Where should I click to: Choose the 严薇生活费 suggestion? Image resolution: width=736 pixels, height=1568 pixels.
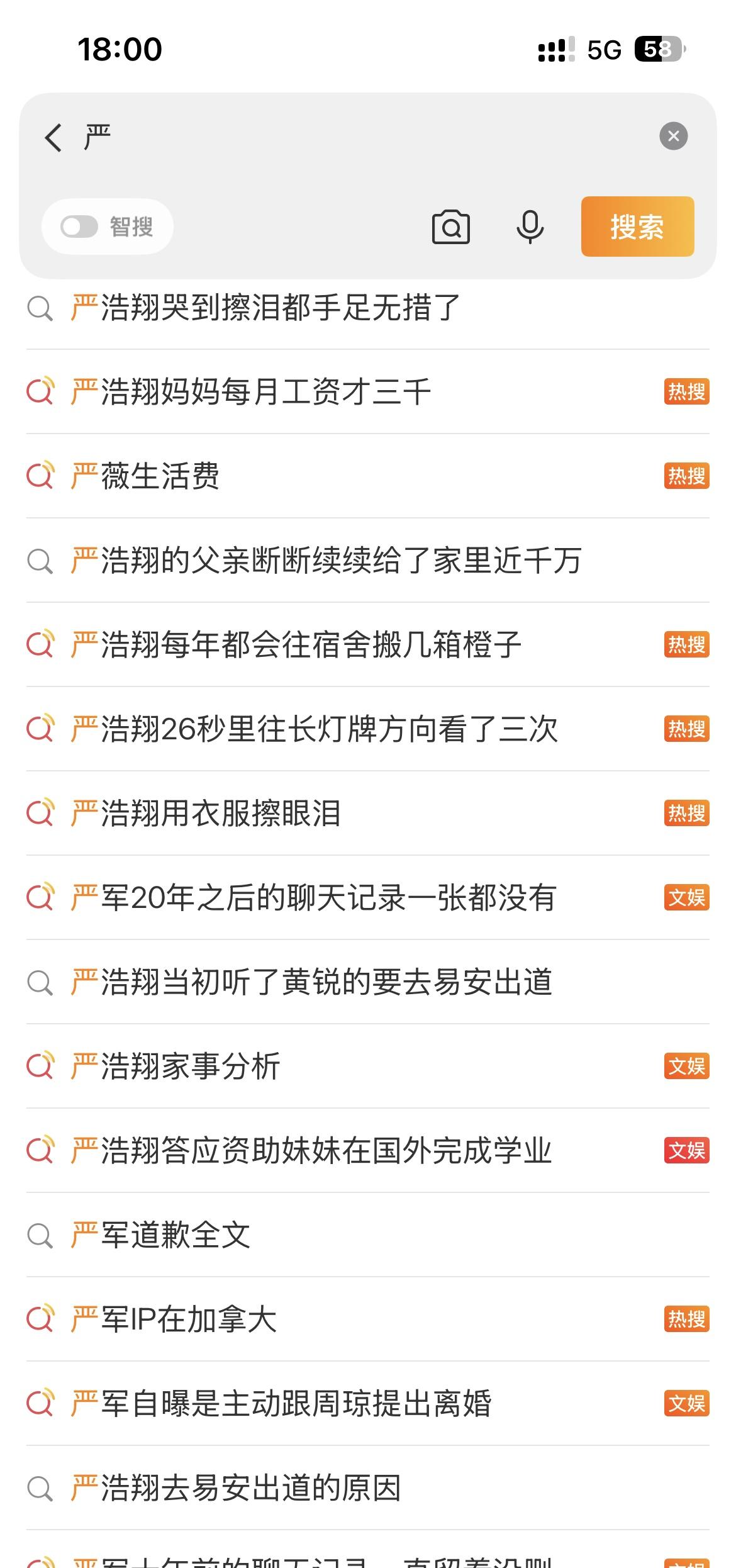pyautogui.click(x=367, y=476)
